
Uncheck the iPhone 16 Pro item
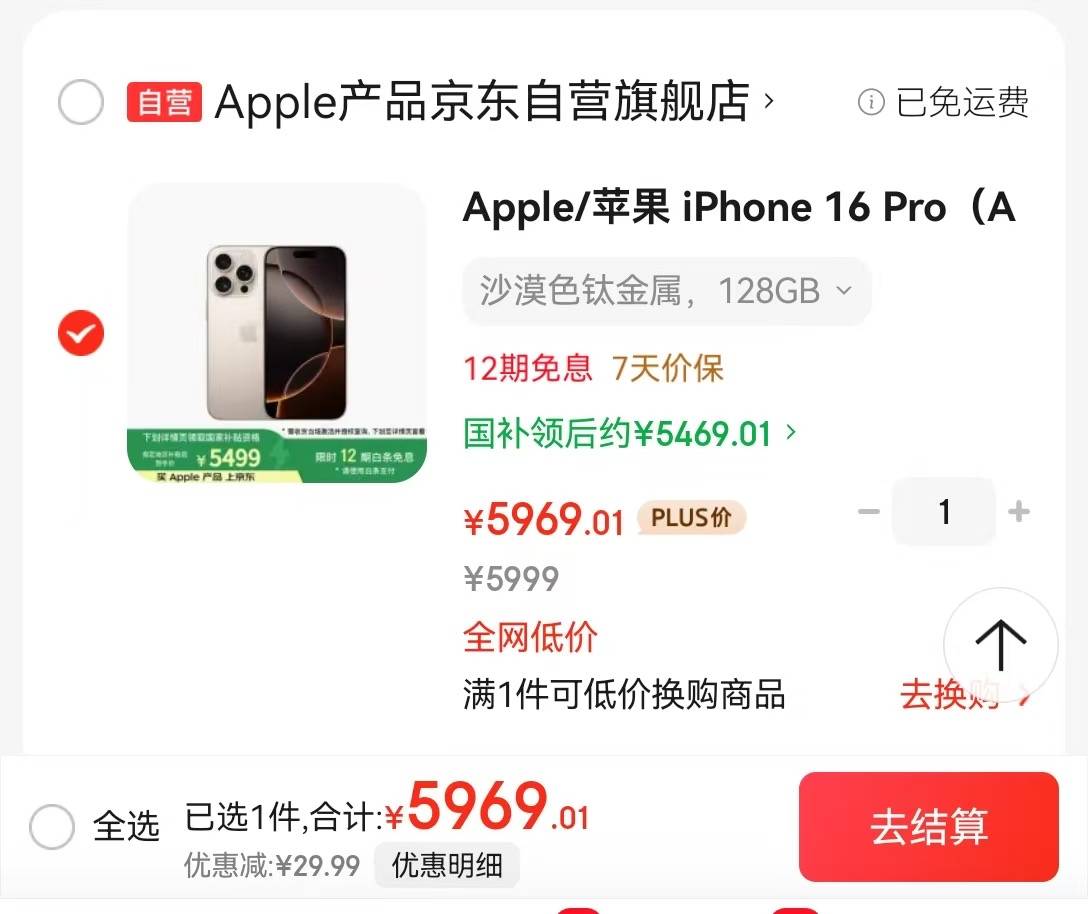[x=81, y=333]
